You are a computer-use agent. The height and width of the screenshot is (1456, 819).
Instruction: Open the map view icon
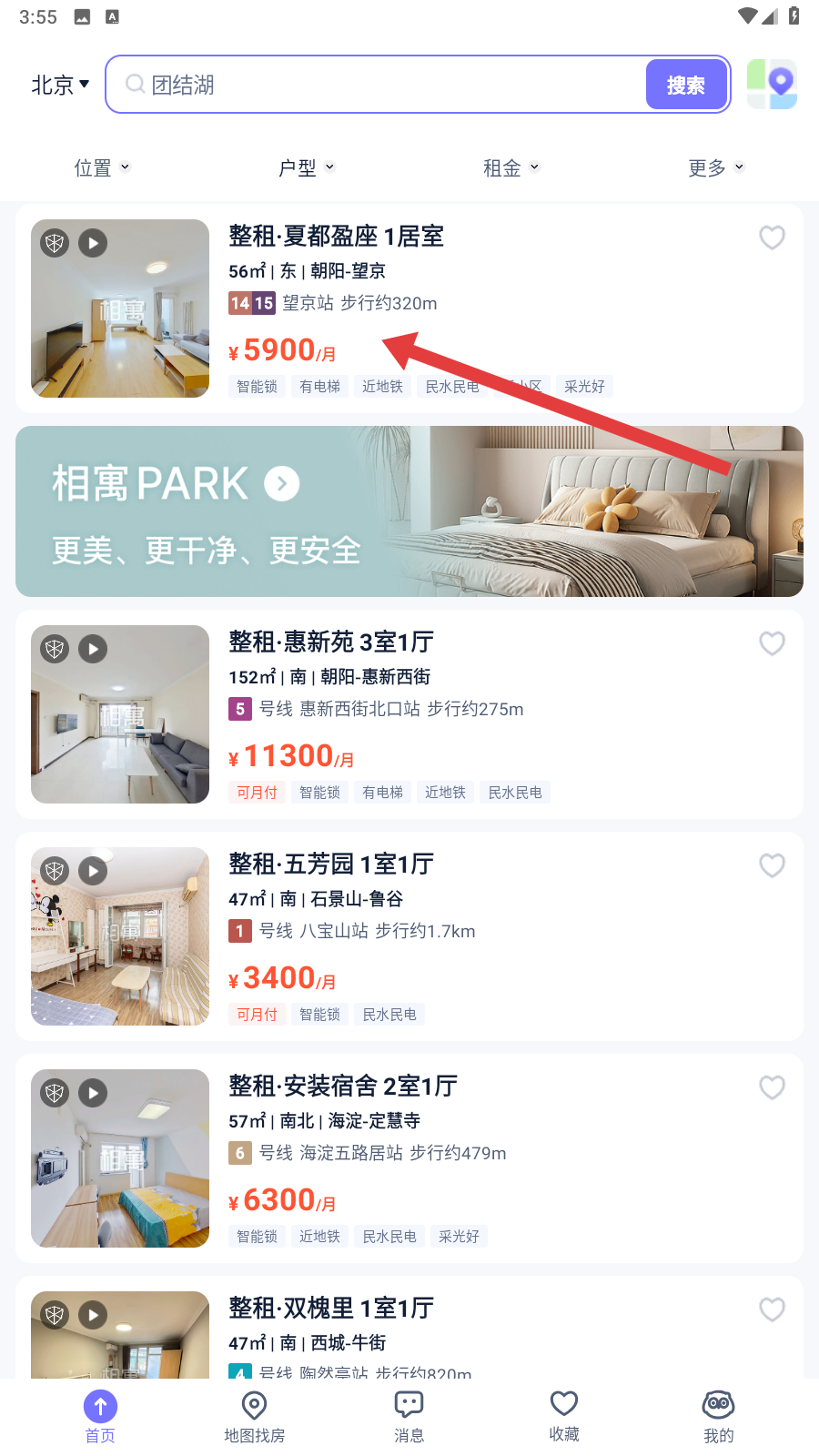point(772,85)
